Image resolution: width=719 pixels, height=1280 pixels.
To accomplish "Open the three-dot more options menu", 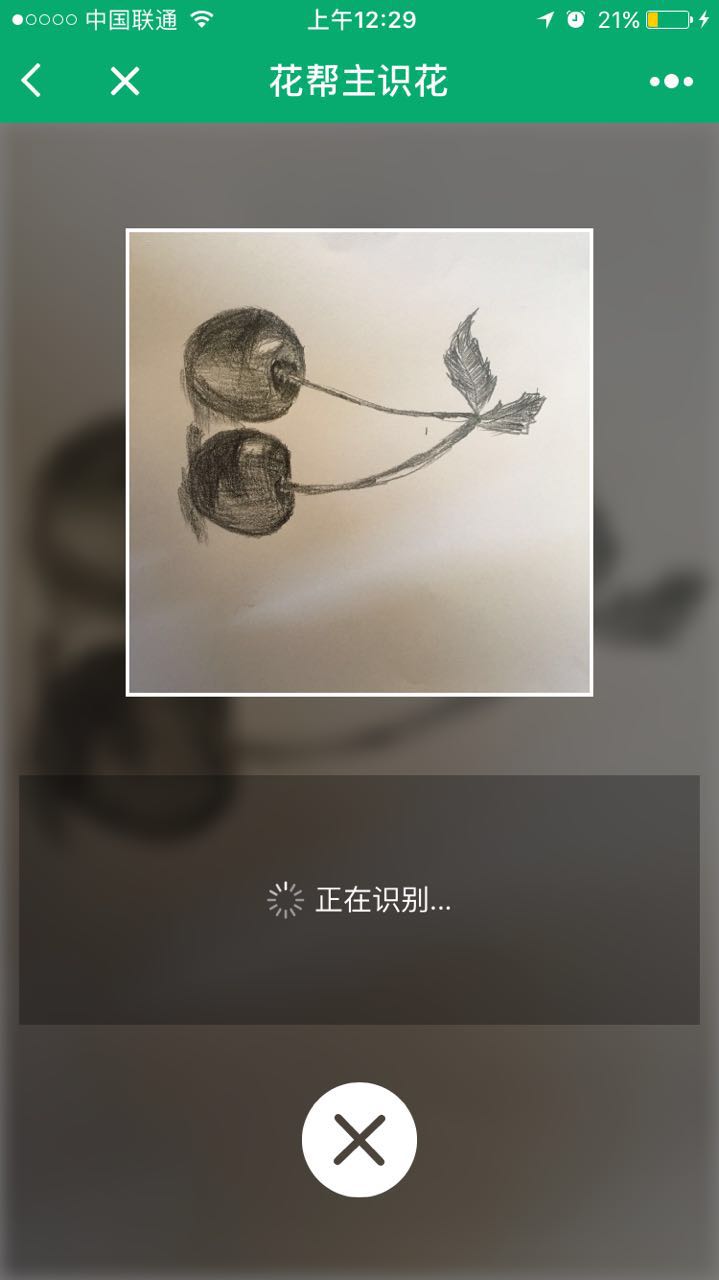I will point(671,81).
